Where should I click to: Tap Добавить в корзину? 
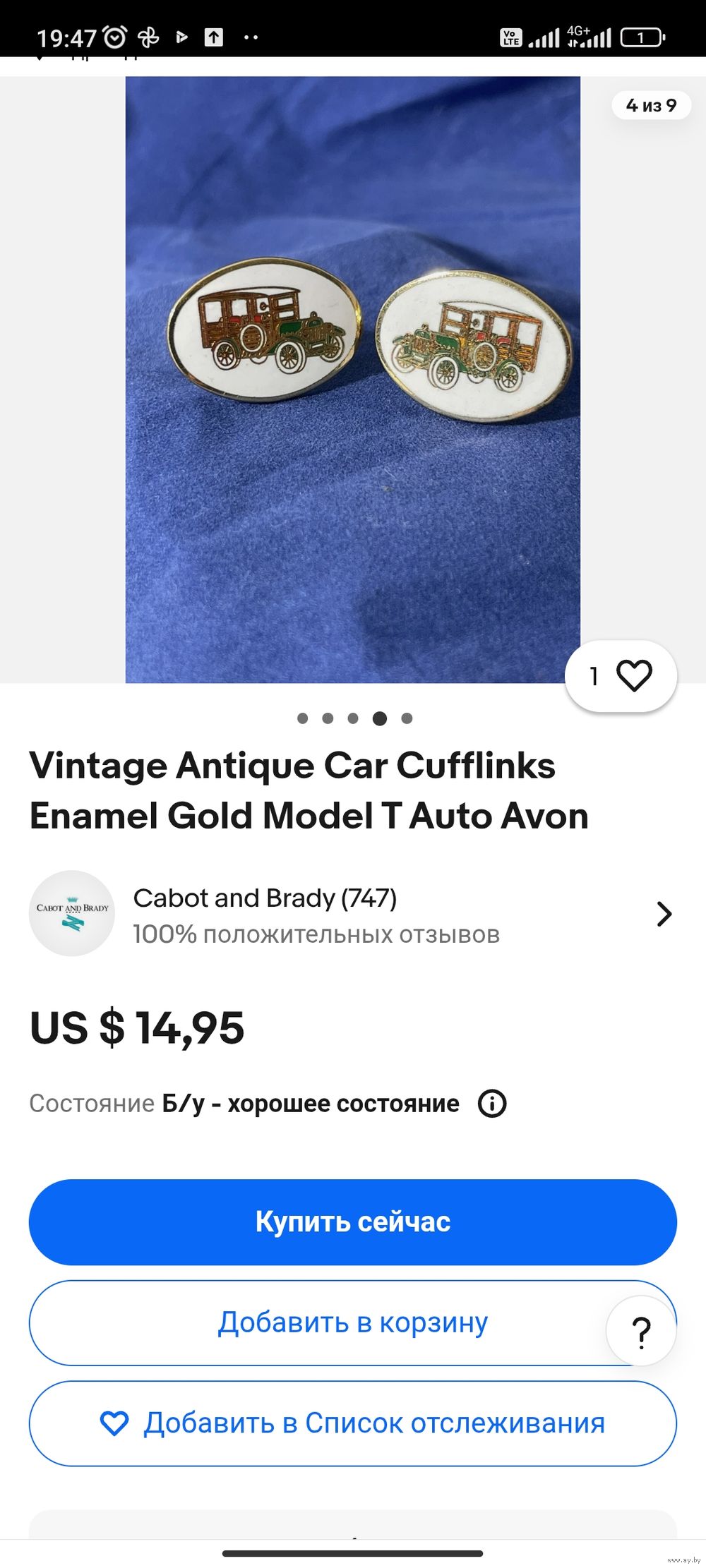[352, 1322]
